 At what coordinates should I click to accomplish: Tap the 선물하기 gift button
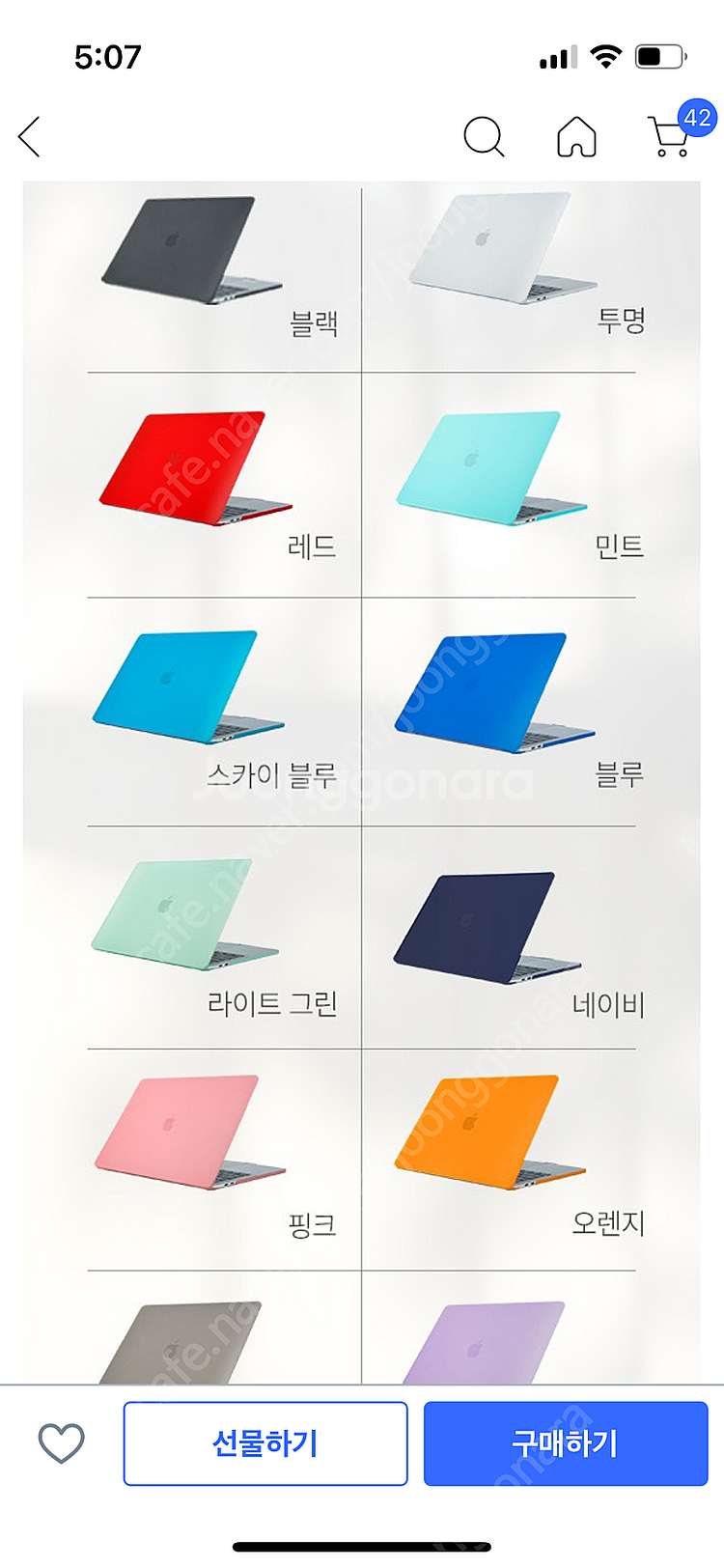(266, 1442)
